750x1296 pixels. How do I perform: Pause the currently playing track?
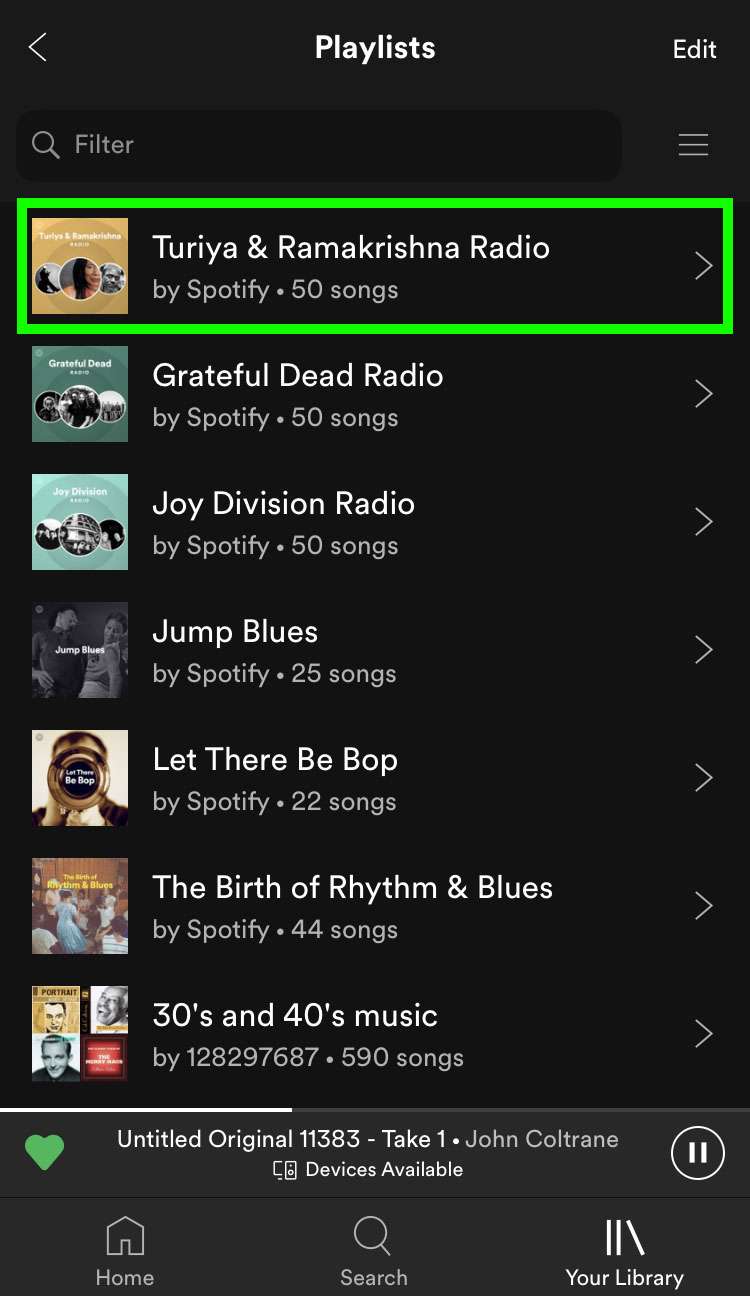697,1153
